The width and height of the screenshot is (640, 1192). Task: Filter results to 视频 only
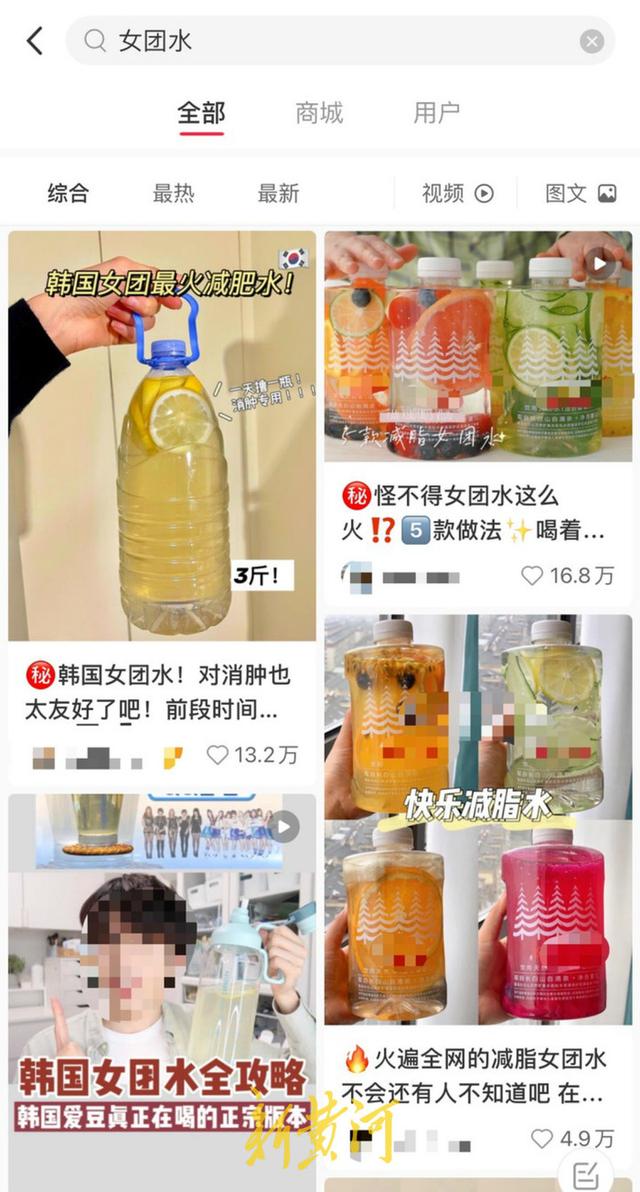click(457, 193)
